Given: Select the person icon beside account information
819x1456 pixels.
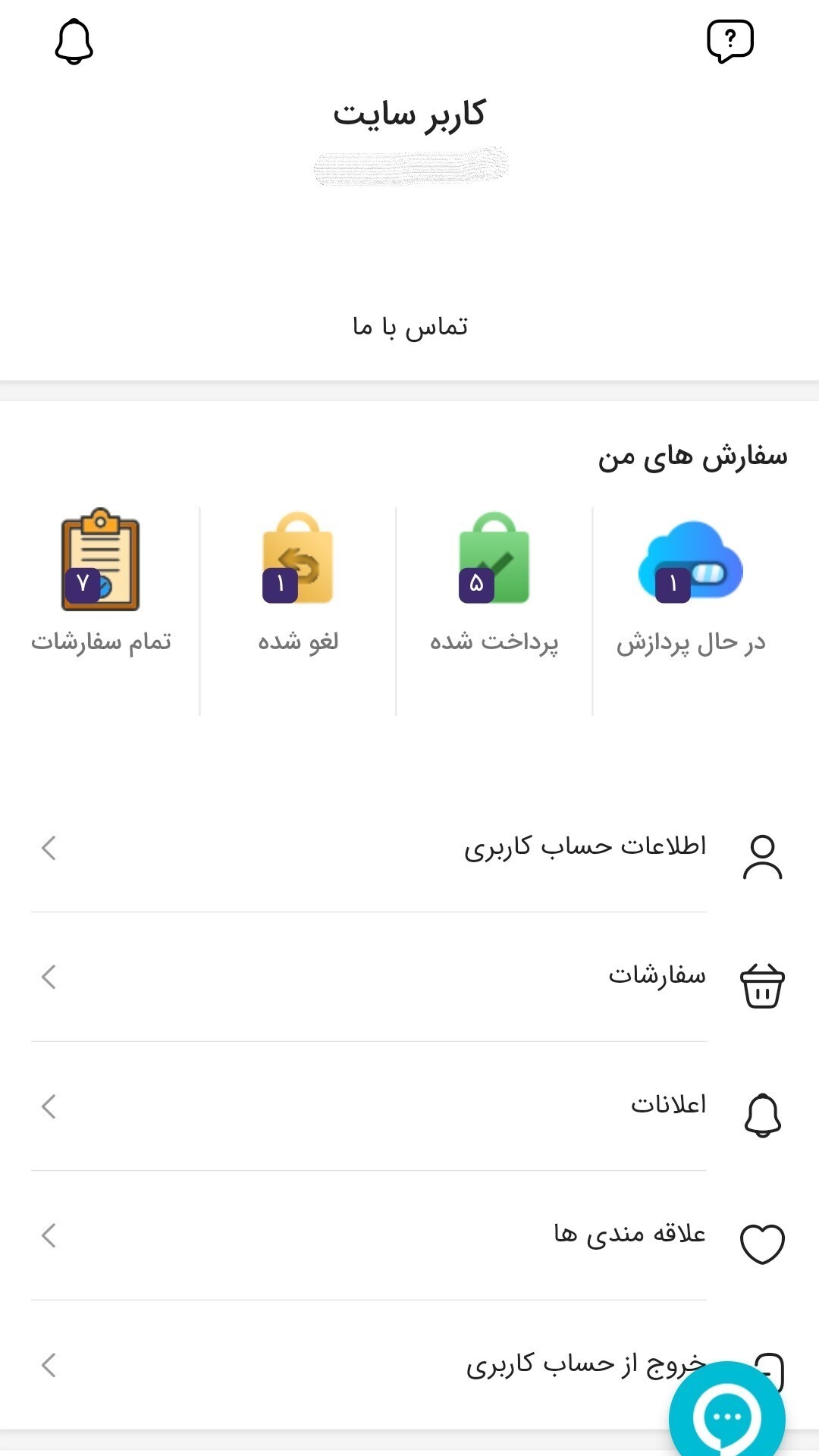Looking at the screenshot, I should point(764,858).
